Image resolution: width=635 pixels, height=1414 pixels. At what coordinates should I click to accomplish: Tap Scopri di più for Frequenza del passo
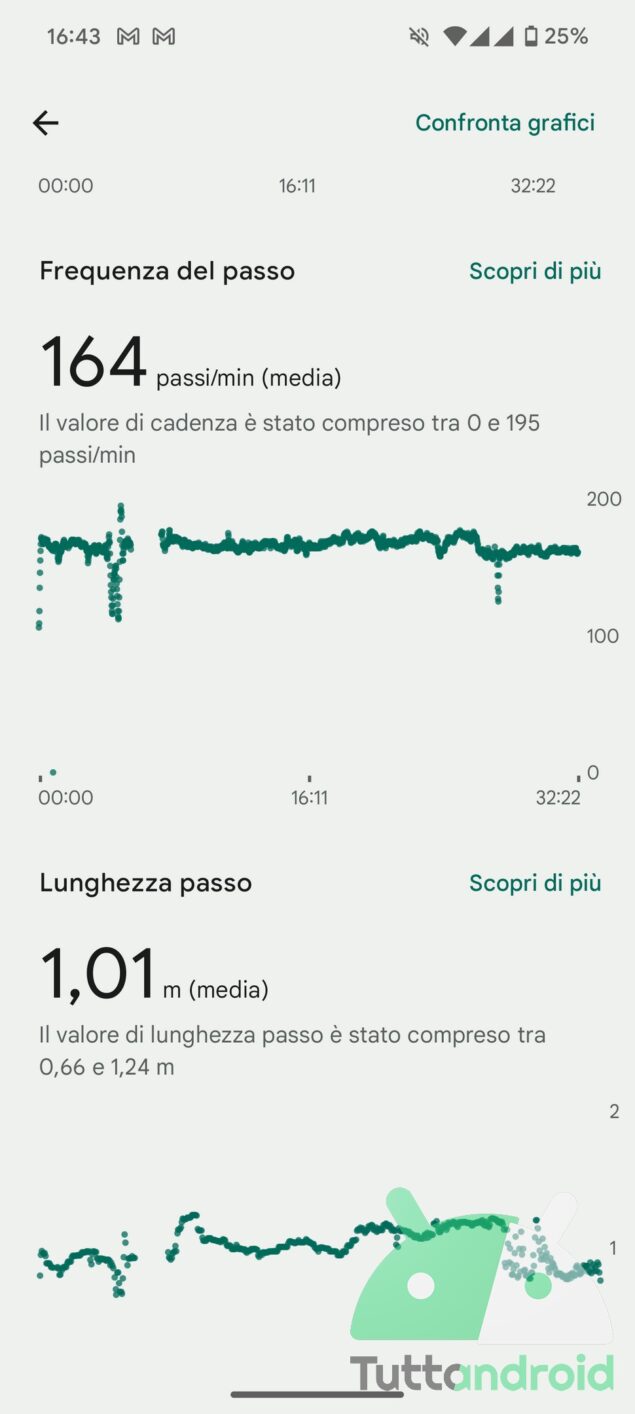[x=535, y=271]
